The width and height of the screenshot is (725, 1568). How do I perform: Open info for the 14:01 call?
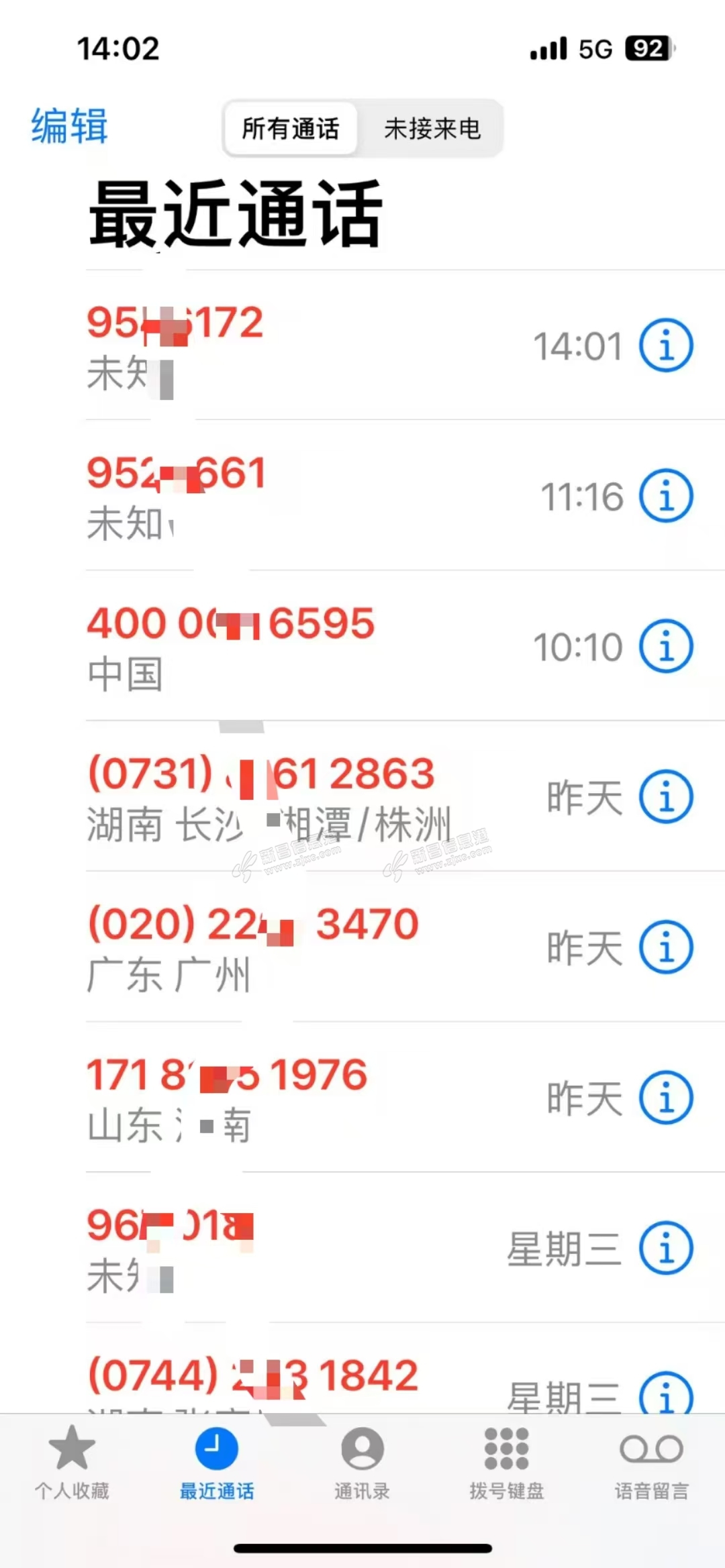(x=666, y=346)
